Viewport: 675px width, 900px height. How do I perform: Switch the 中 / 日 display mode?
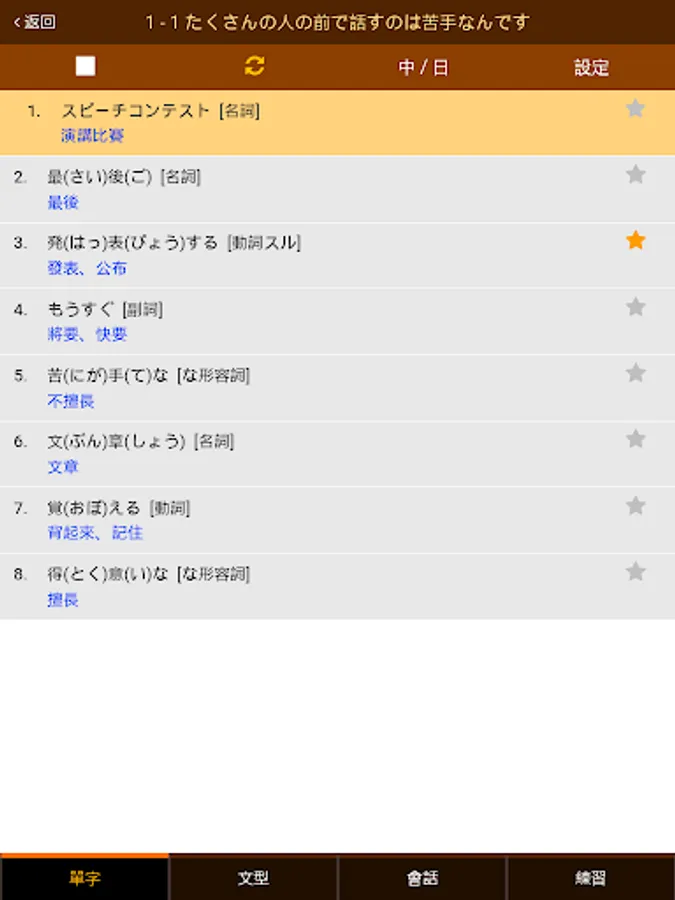point(423,67)
